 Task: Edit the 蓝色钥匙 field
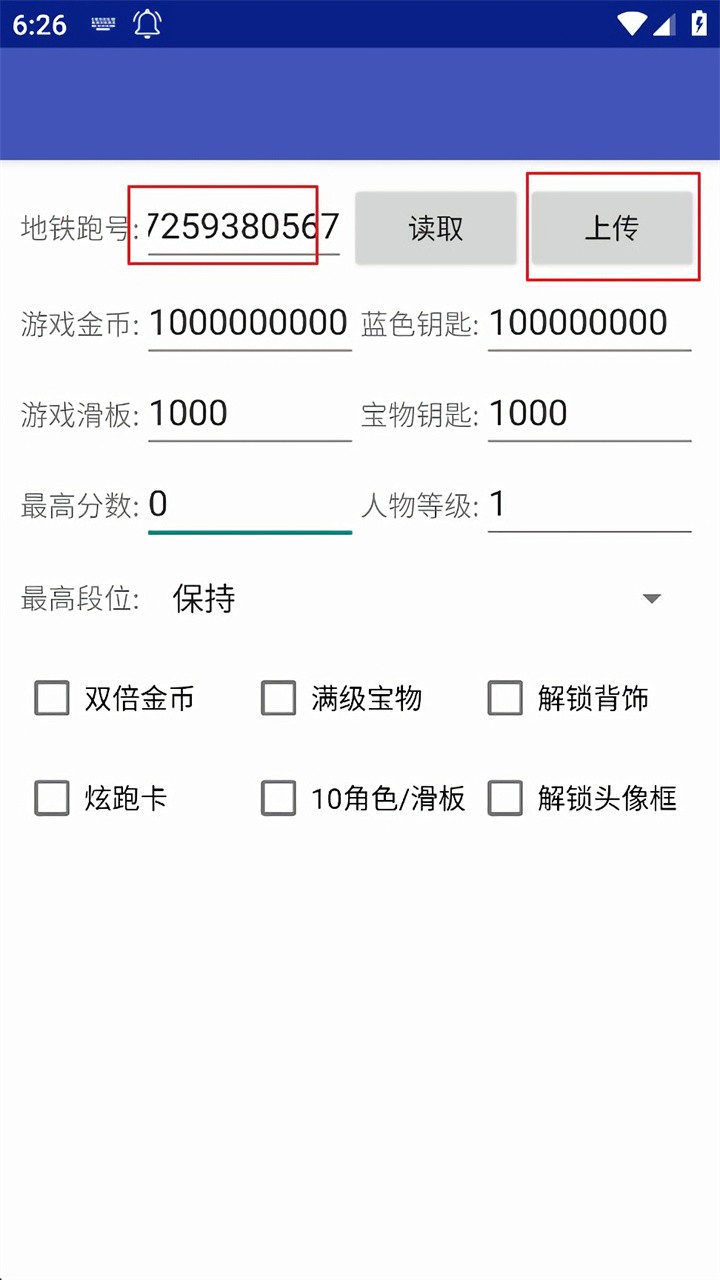pos(589,323)
